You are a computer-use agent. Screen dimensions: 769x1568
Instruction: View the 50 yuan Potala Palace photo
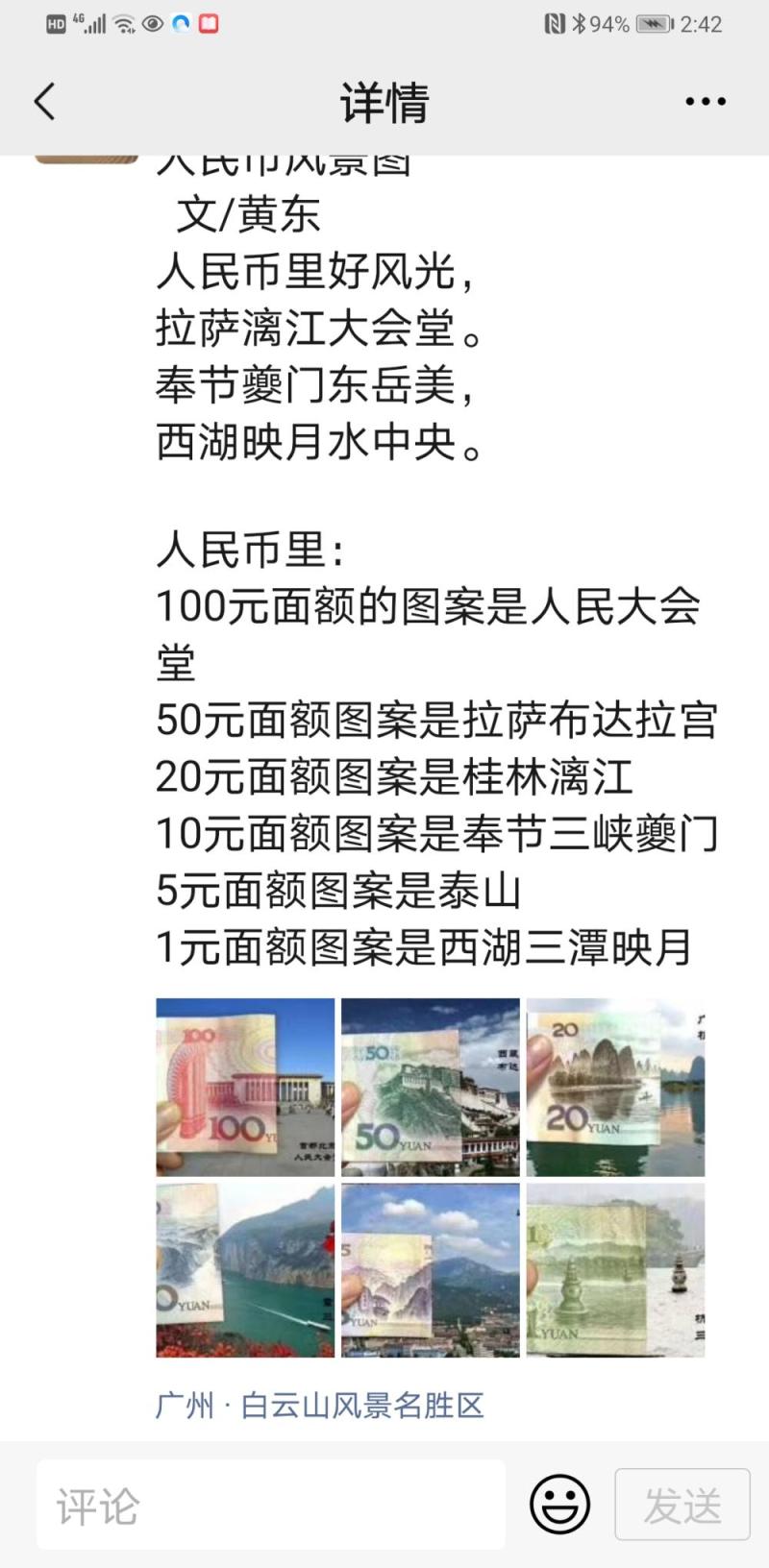pyautogui.click(x=430, y=1087)
